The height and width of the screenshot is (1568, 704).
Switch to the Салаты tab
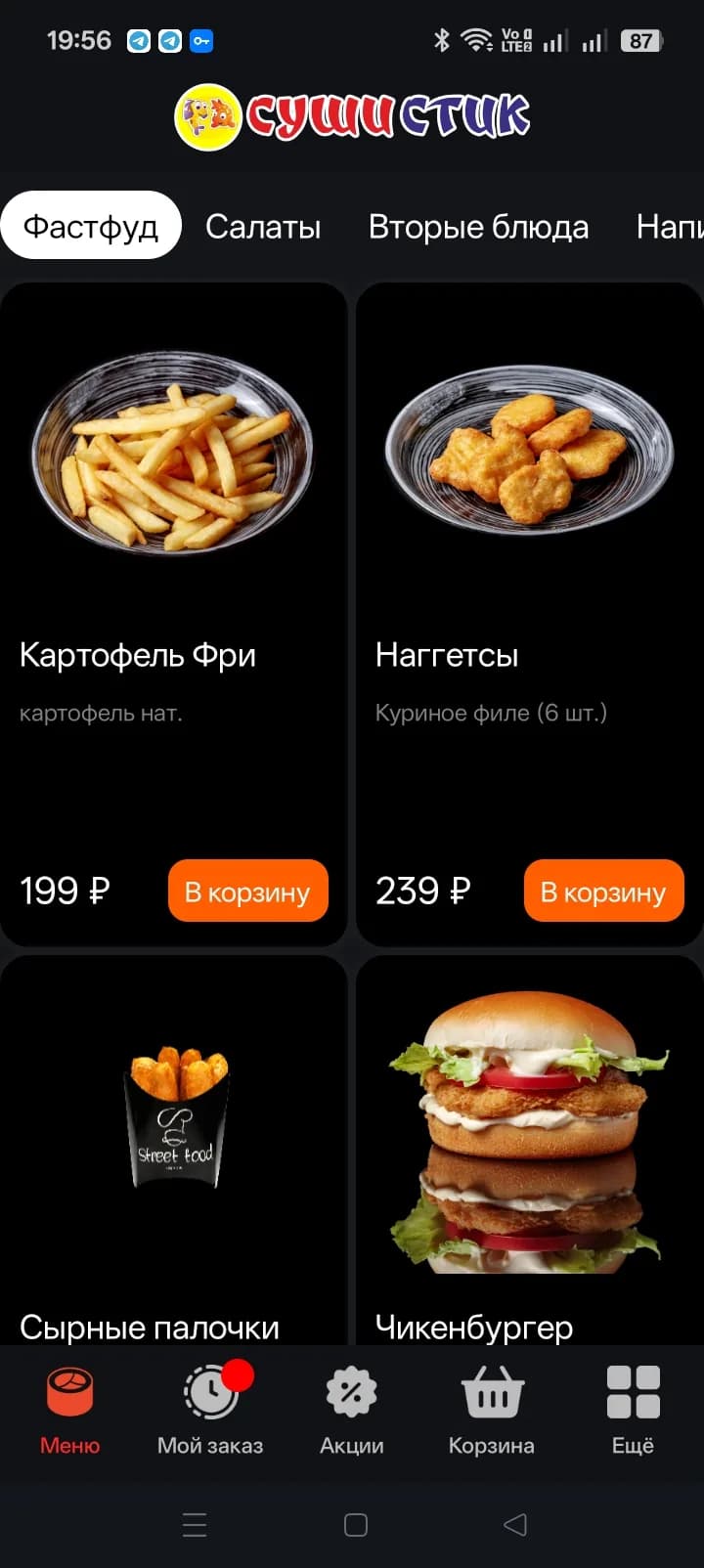[263, 226]
